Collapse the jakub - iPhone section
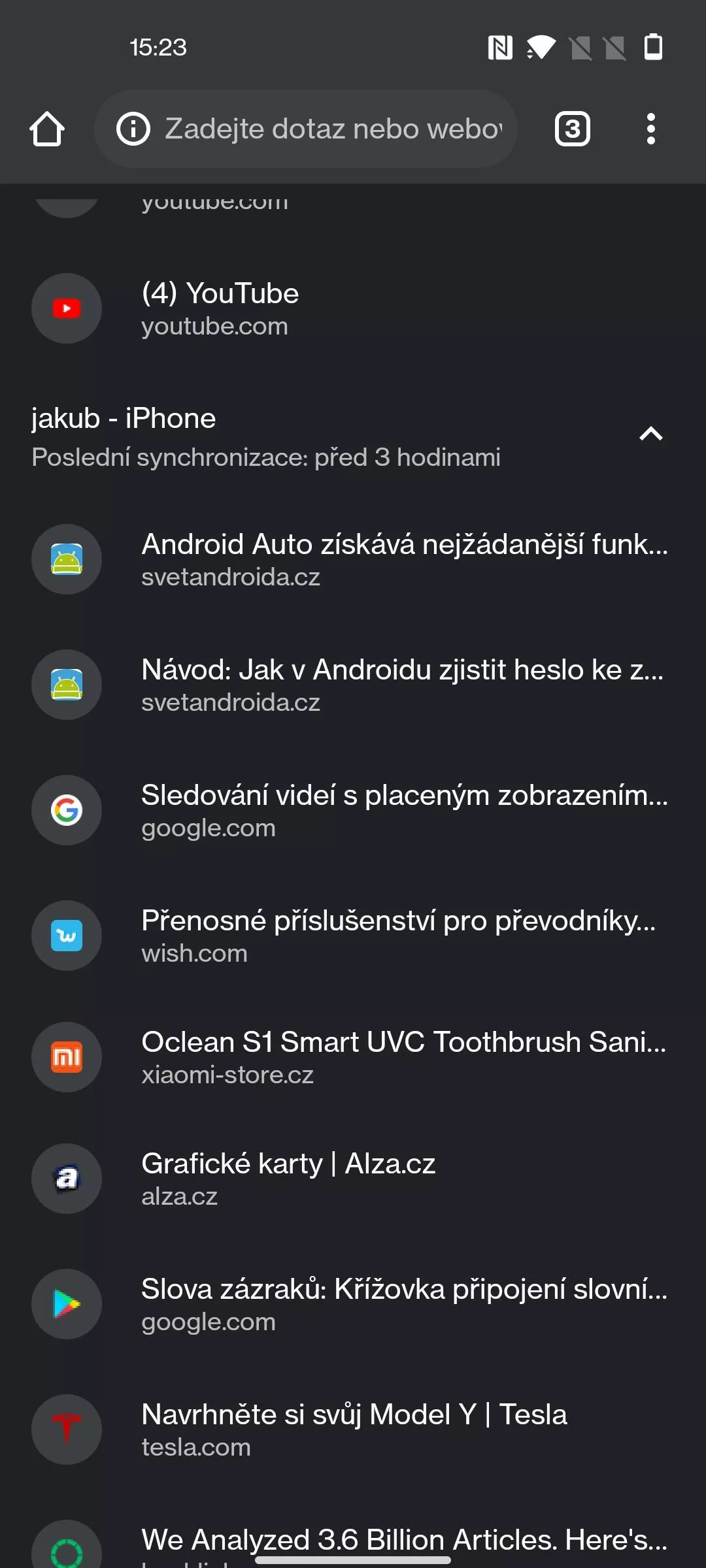This screenshot has height=1568, width=706. (650, 434)
